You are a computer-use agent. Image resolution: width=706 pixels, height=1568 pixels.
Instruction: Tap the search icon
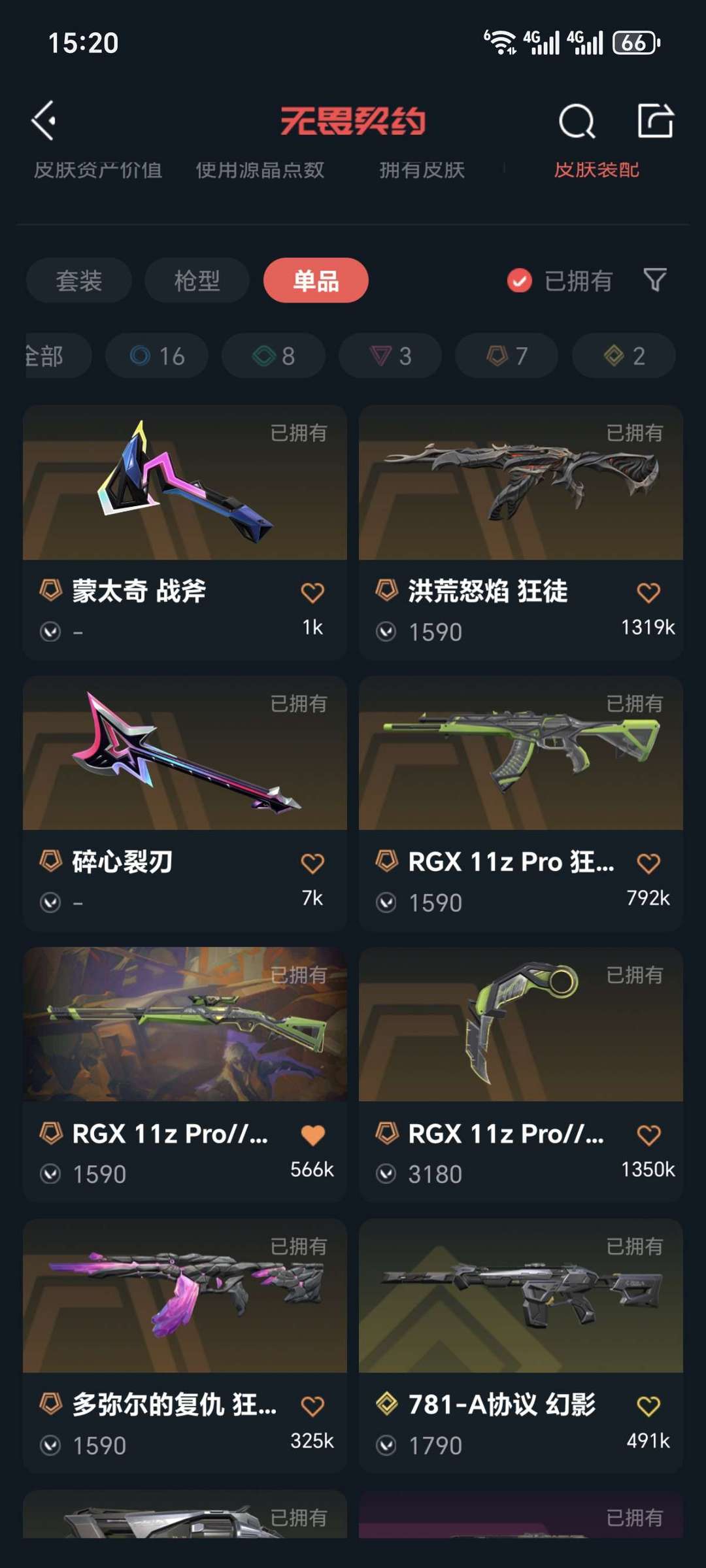[x=575, y=120]
